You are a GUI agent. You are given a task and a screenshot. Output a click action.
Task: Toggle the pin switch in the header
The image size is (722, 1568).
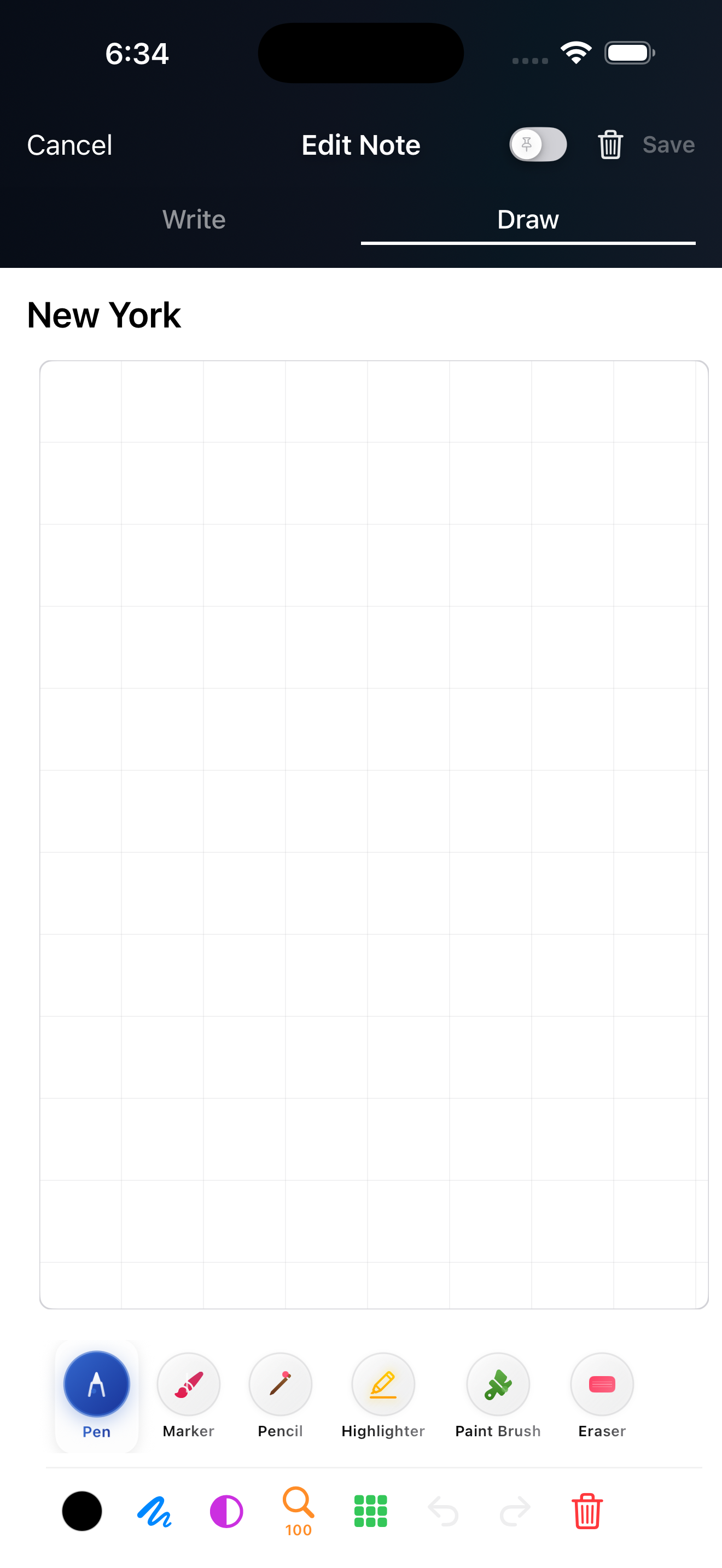pyautogui.click(x=538, y=145)
